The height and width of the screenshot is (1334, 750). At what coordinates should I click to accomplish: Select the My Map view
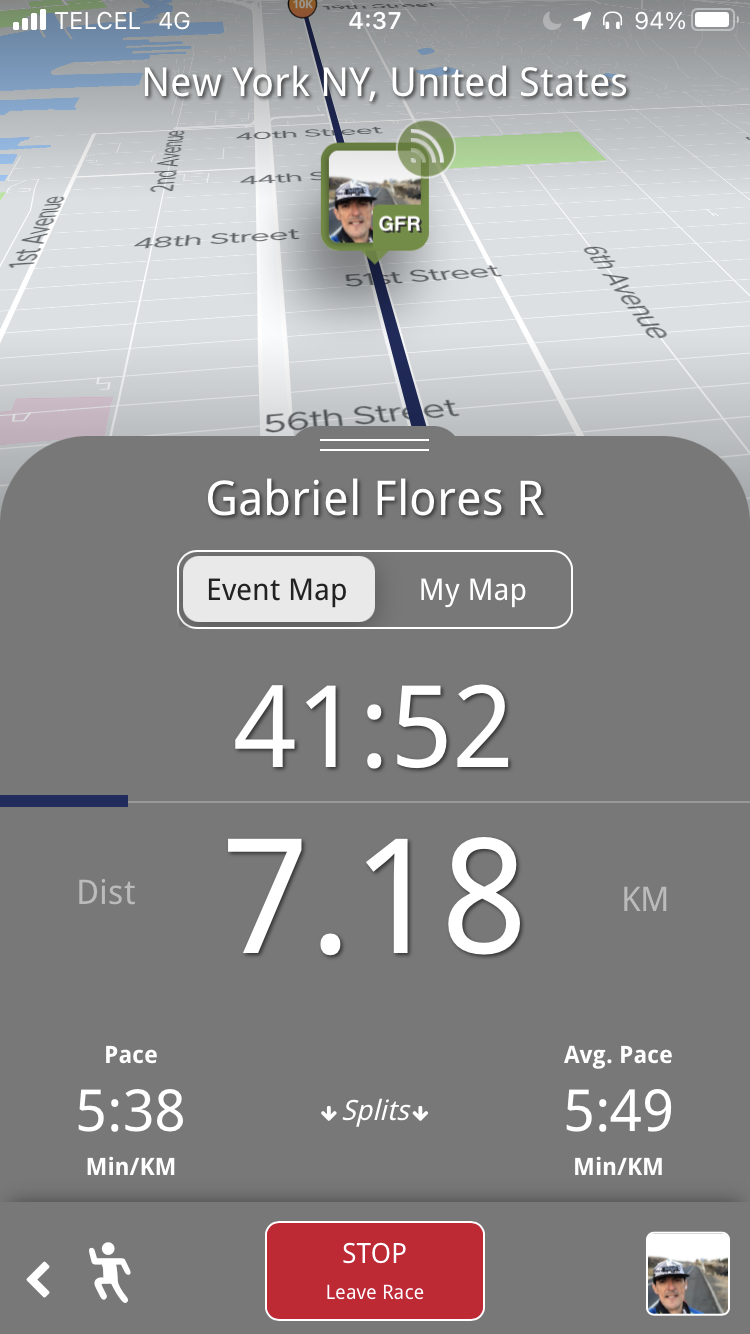tap(472, 590)
